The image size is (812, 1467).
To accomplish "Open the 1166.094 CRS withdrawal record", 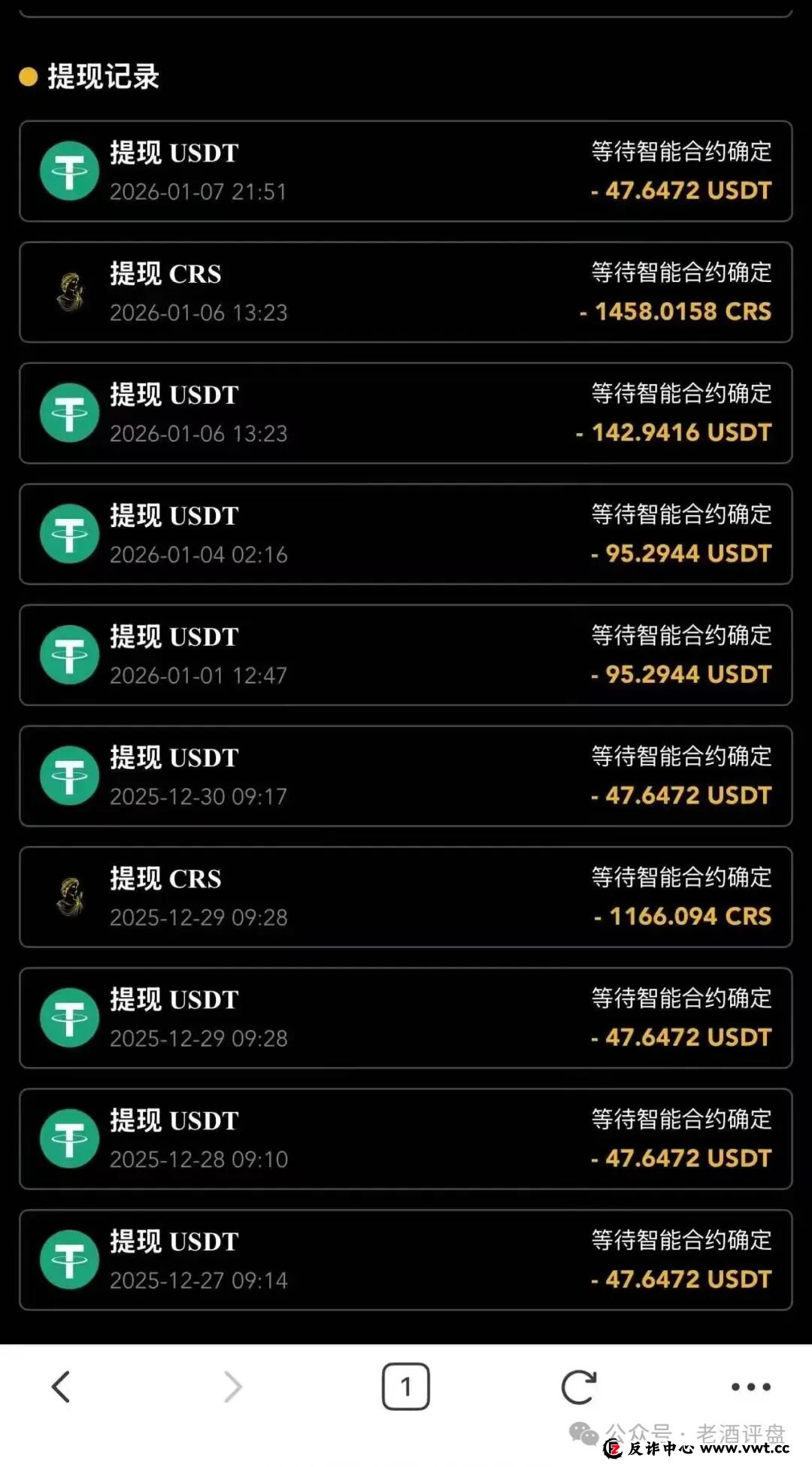I will click(x=406, y=897).
